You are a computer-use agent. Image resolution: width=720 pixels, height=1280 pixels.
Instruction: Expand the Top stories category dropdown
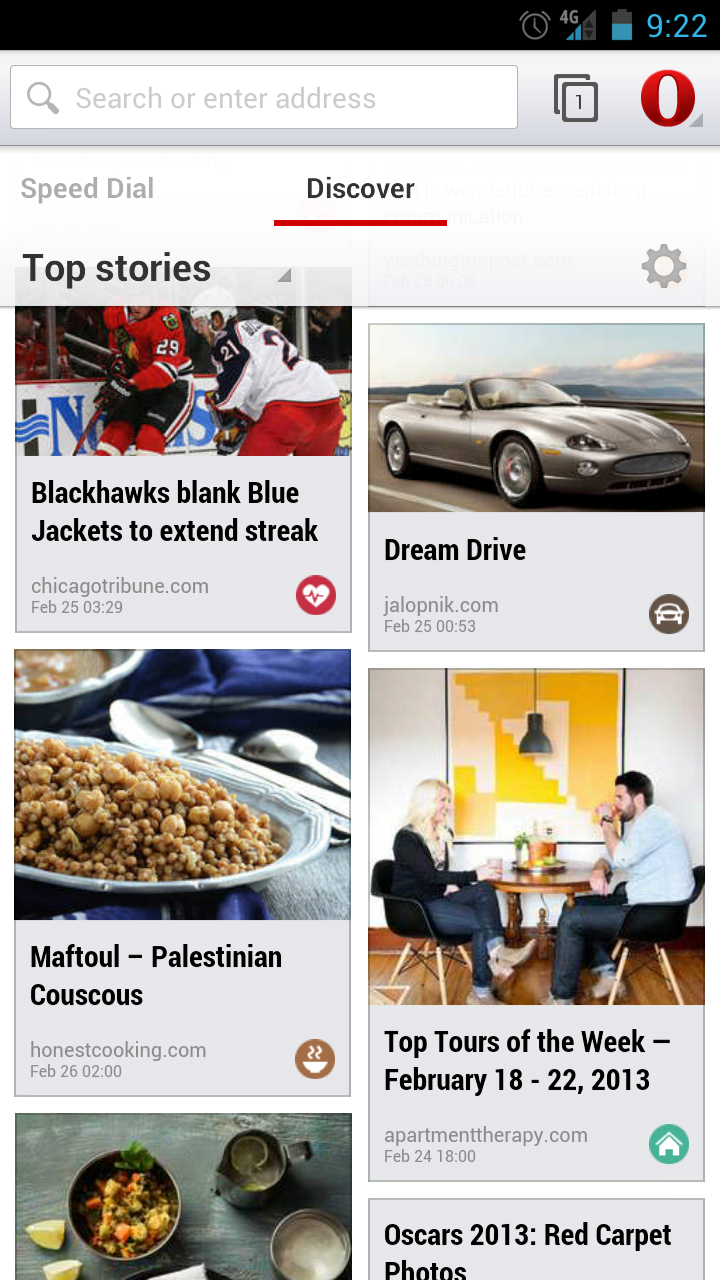(155, 269)
